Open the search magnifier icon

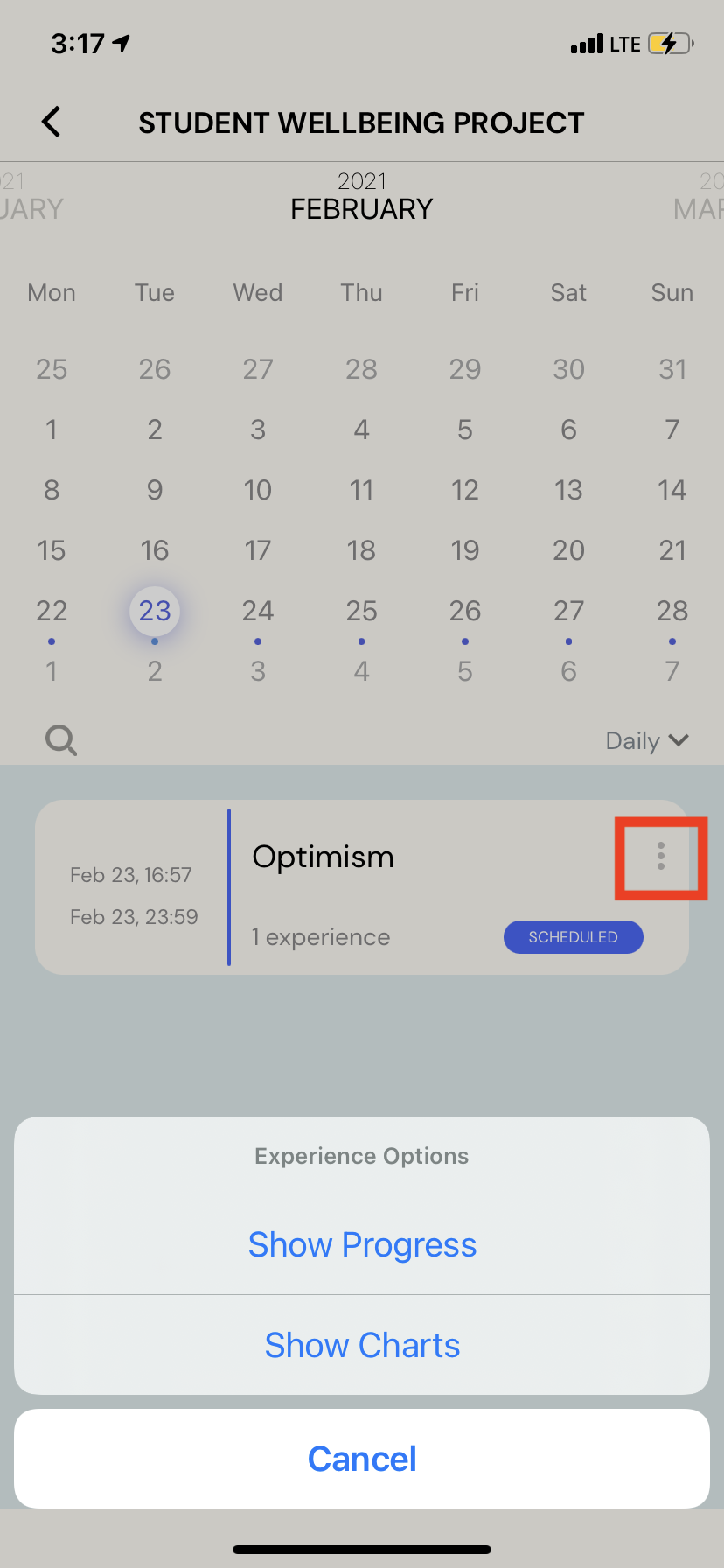(x=61, y=741)
